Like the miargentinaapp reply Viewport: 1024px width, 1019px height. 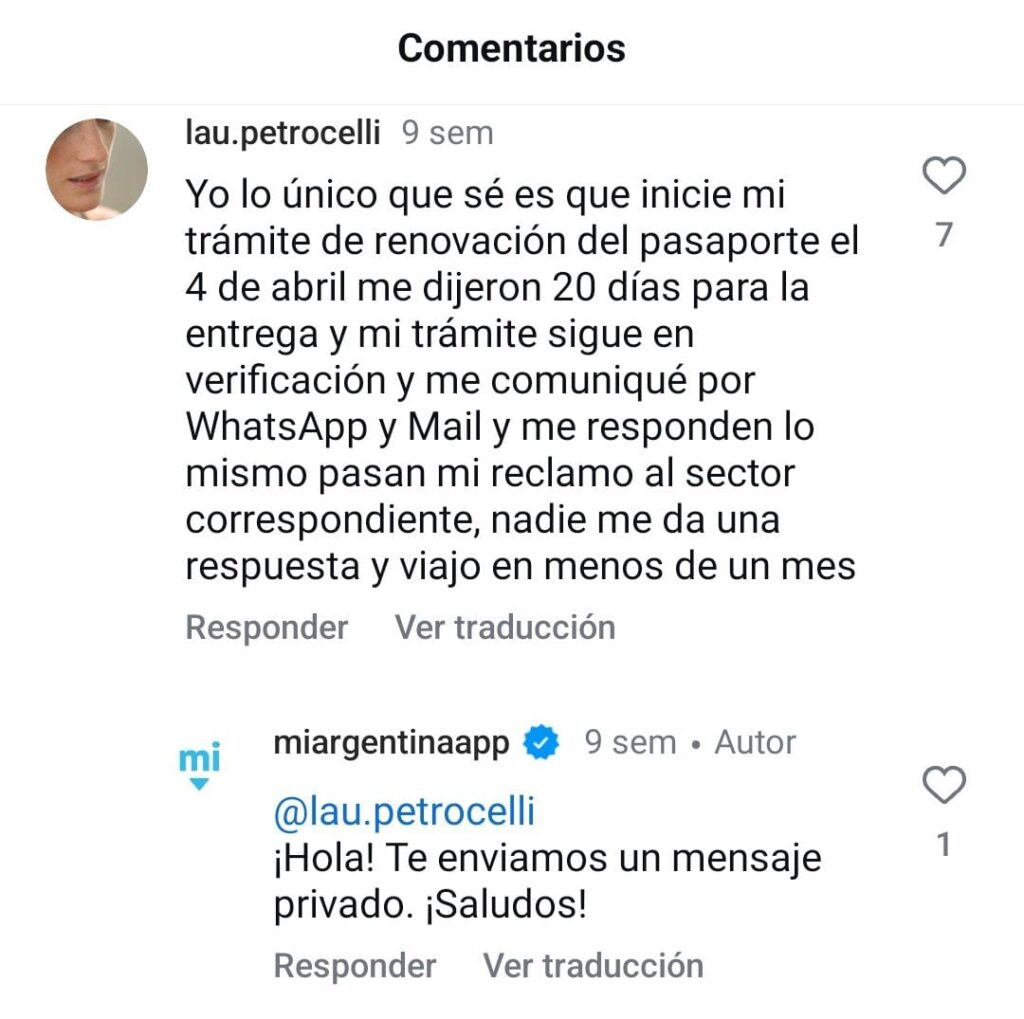[943, 785]
